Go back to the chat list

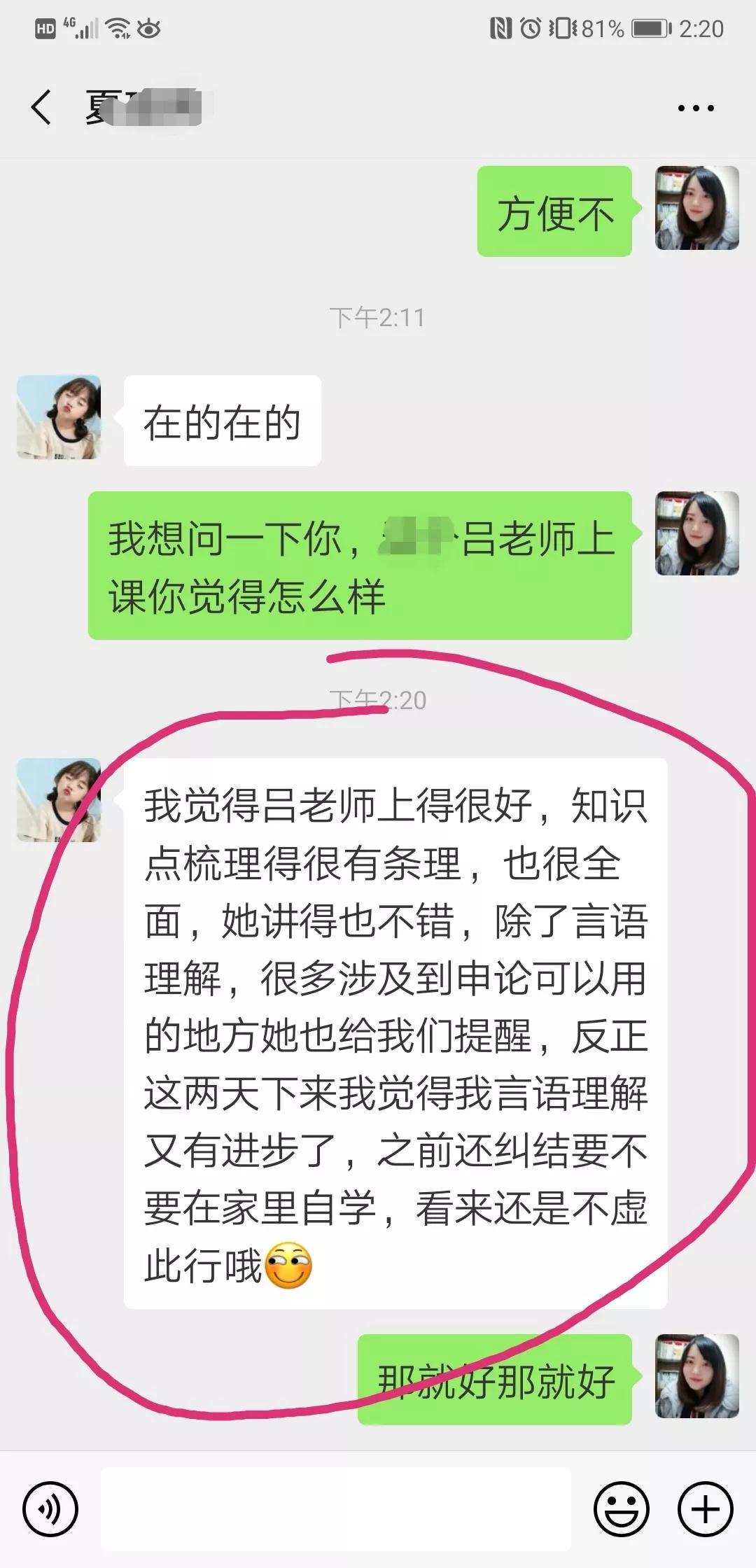coord(42,108)
